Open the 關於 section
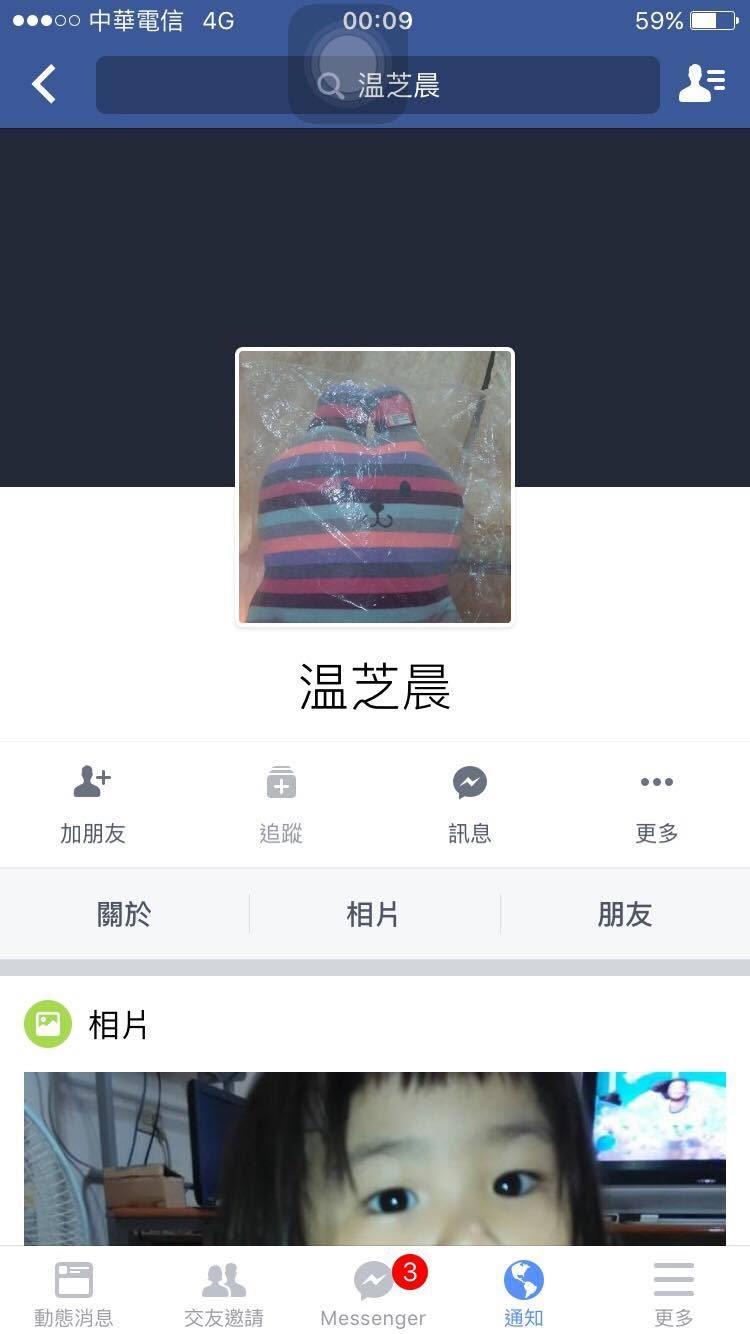Image resolution: width=750 pixels, height=1334 pixels. click(x=124, y=914)
